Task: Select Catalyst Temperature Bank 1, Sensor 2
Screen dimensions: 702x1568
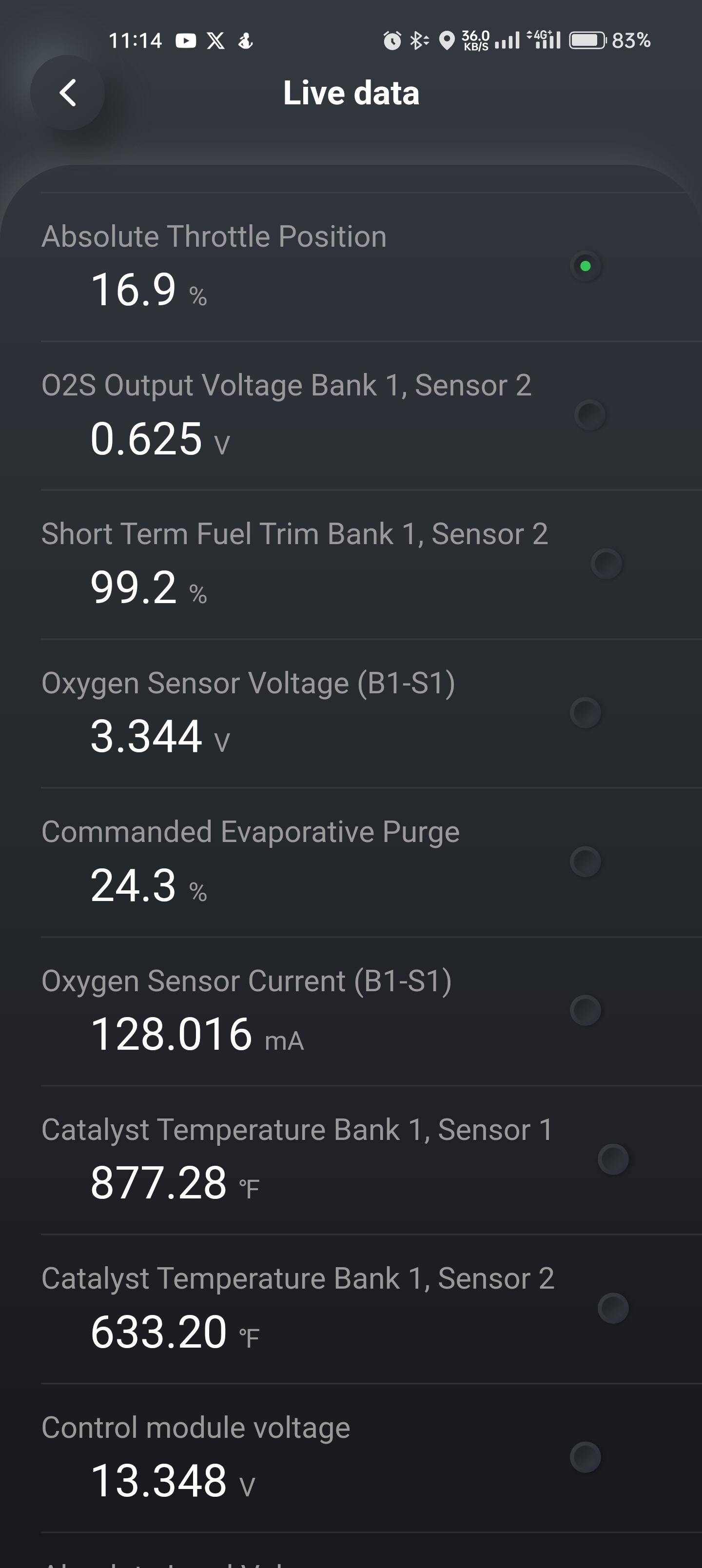Action: point(612,1308)
